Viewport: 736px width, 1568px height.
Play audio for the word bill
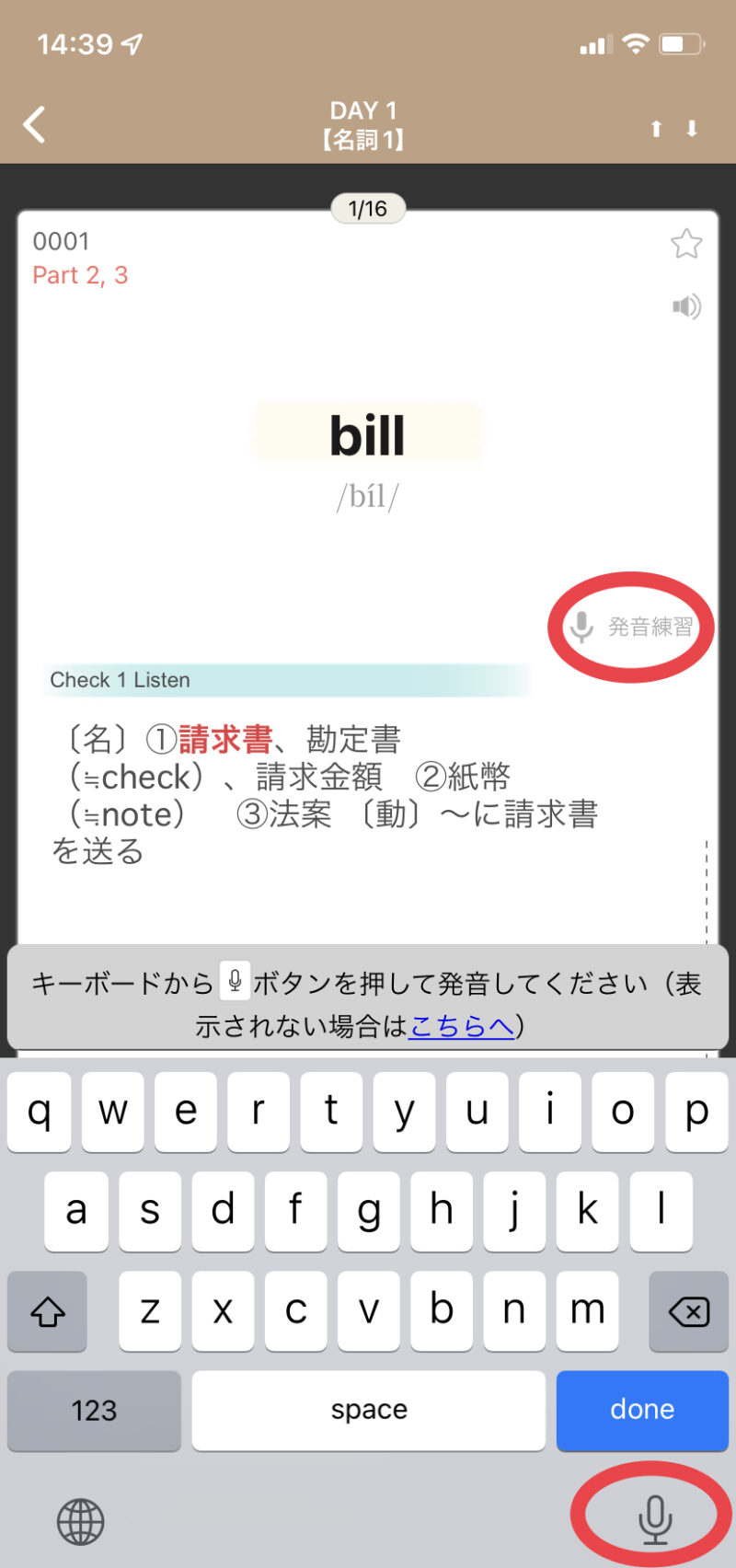686,306
